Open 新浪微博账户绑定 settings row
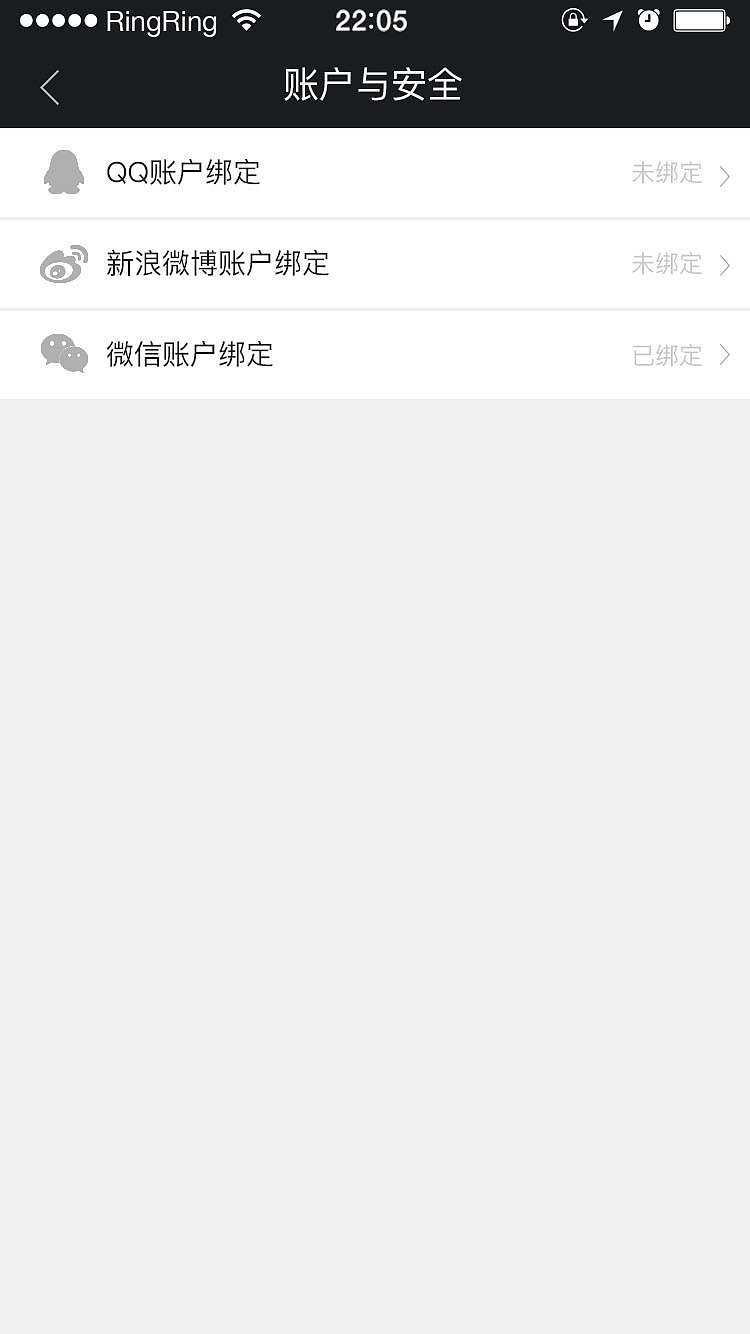The width and height of the screenshot is (750, 1334). 375,263
